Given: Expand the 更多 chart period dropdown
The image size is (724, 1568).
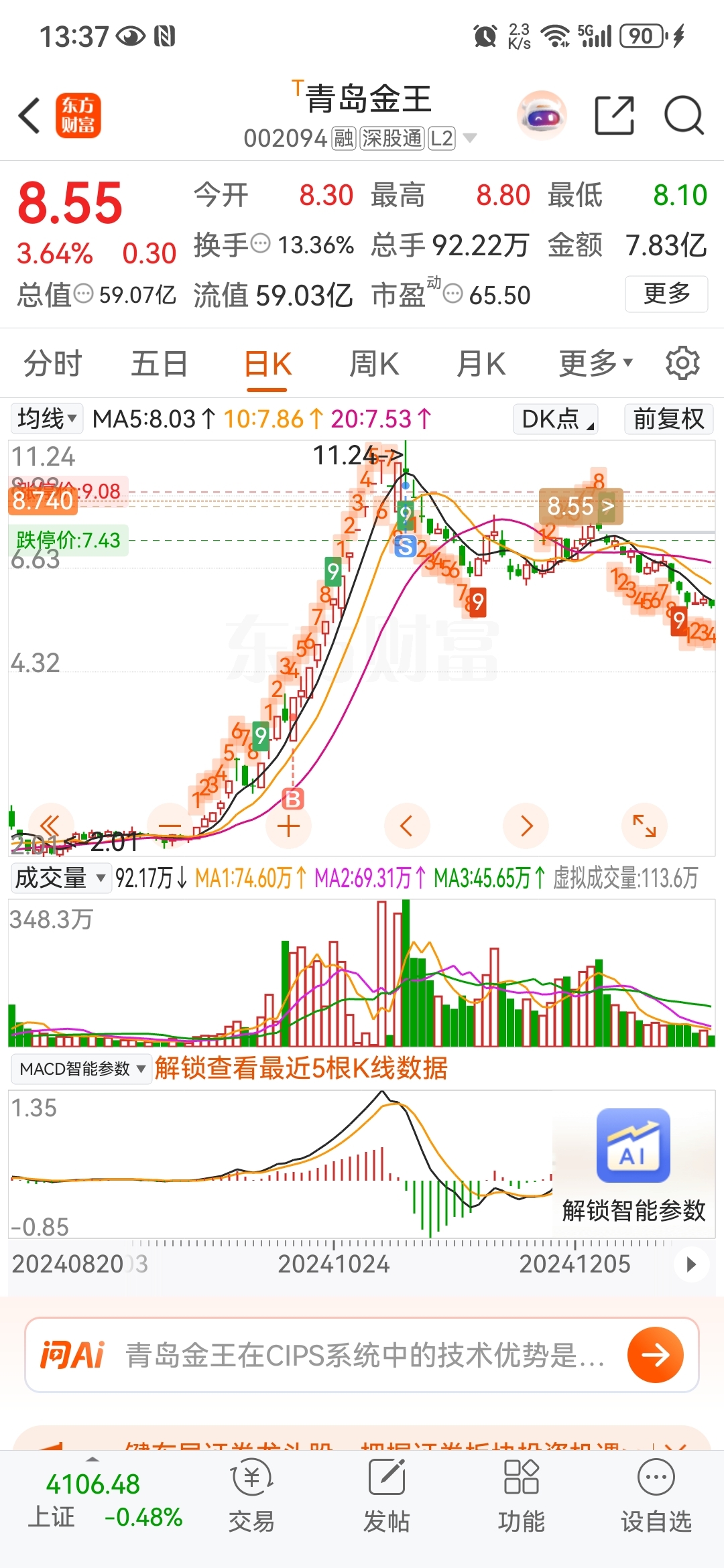Looking at the screenshot, I should (595, 364).
